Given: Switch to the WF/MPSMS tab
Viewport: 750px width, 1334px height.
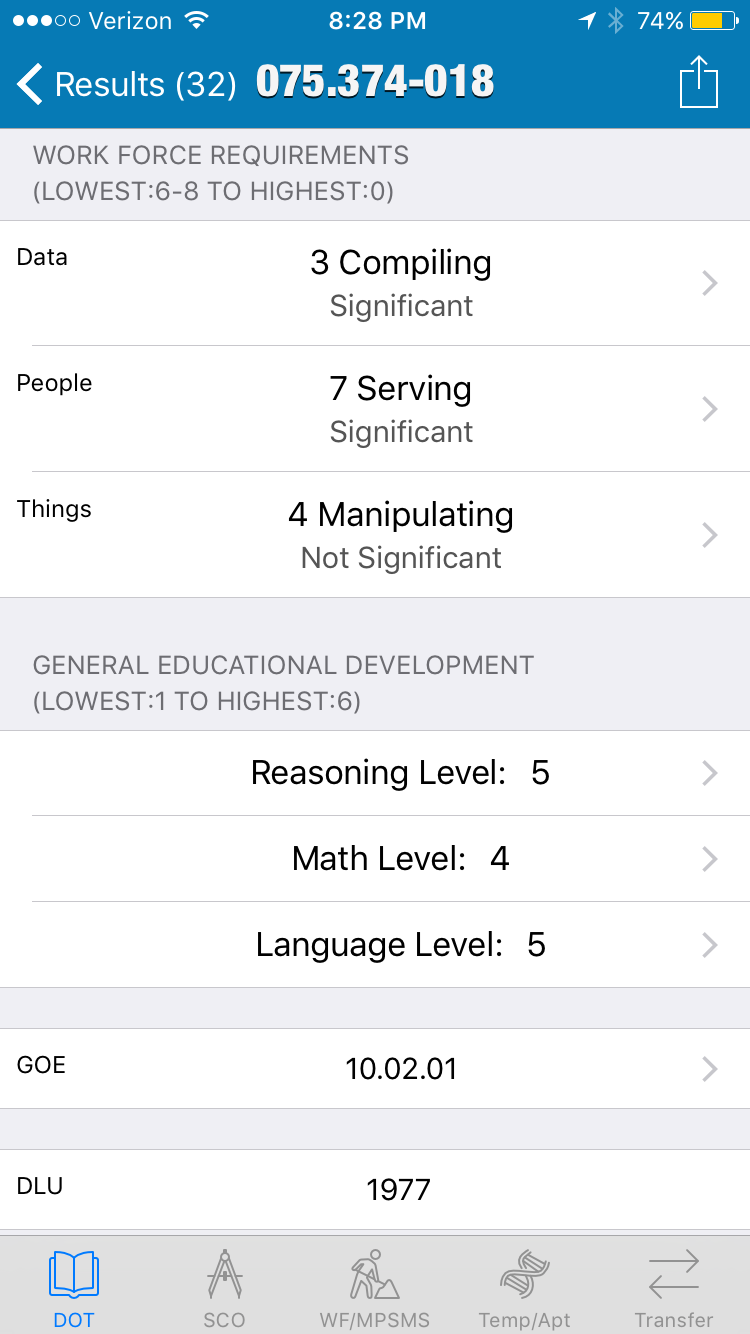Looking at the screenshot, I should click(x=374, y=1289).
